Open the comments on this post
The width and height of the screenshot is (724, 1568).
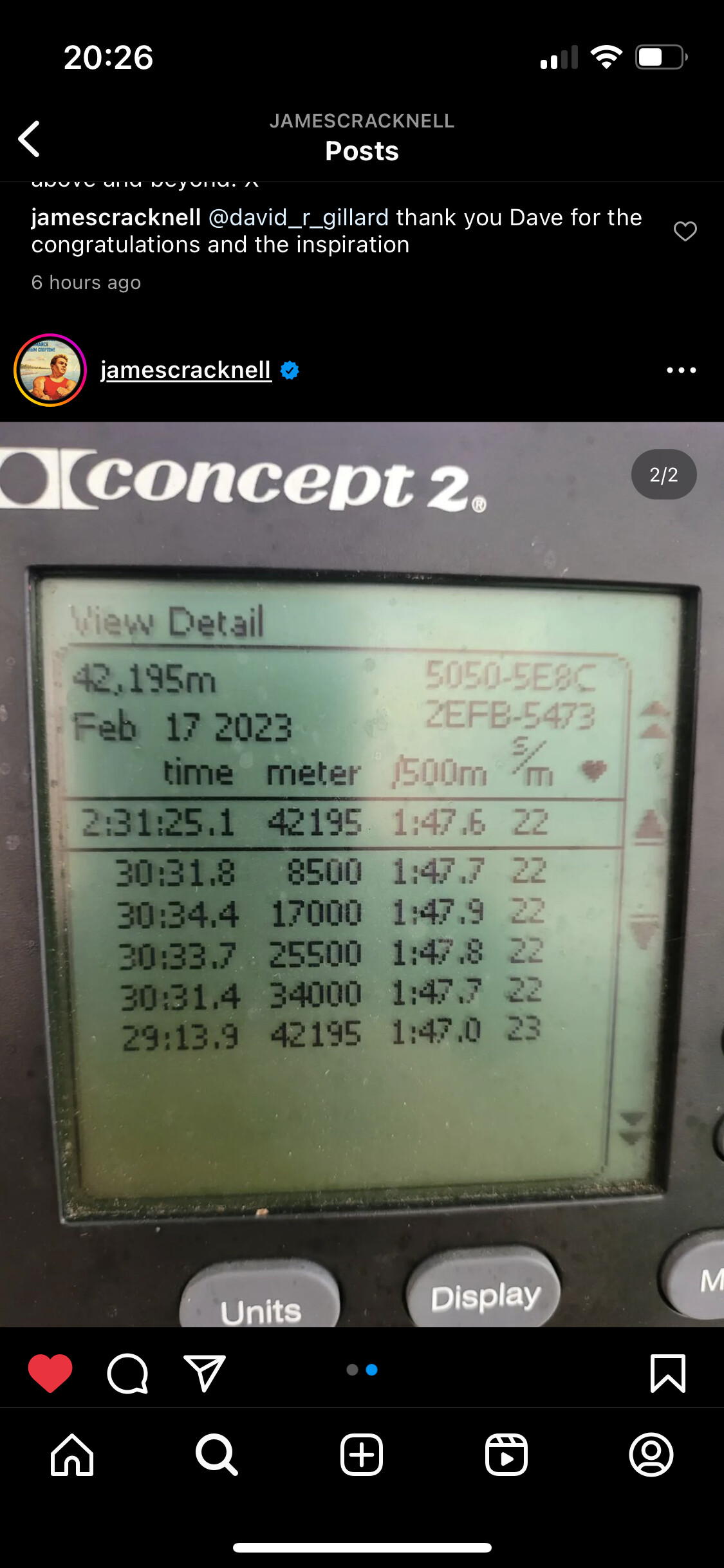pyautogui.click(x=127, y=1373)
